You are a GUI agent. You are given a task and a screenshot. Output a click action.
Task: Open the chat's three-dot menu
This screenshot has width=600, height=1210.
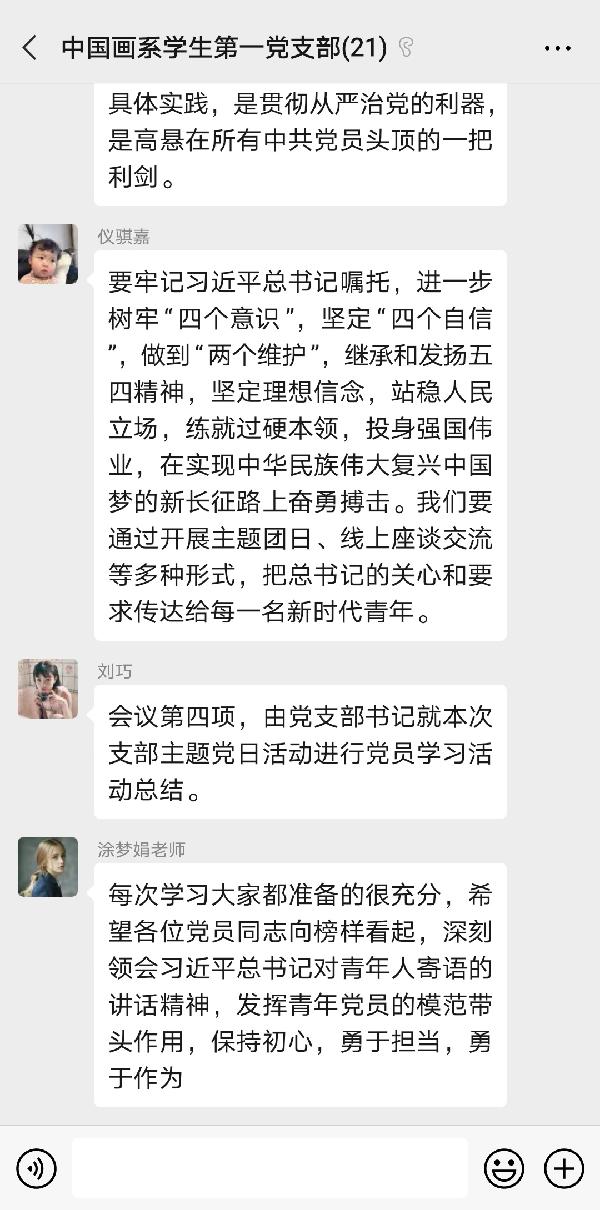coord(557,47)
